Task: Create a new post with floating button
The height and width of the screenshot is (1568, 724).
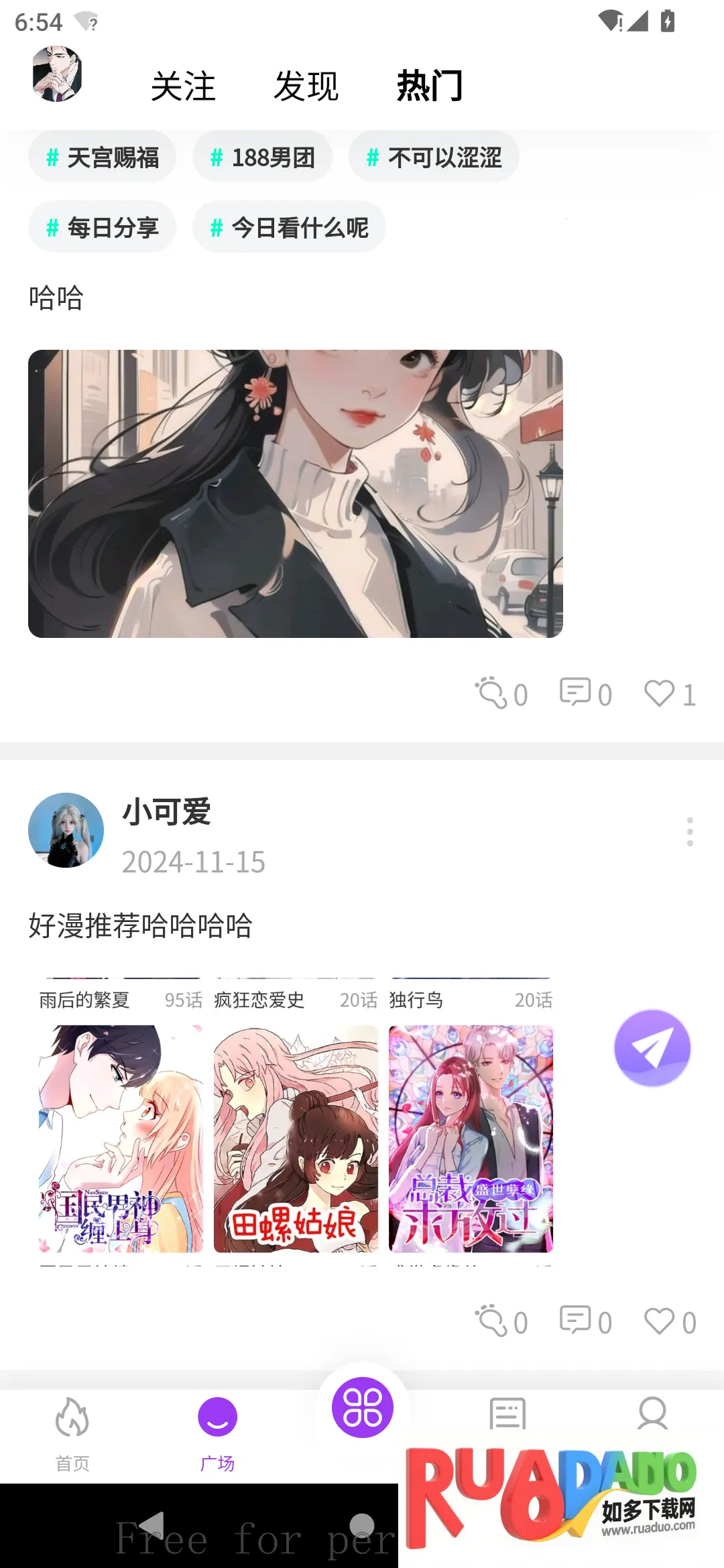Action: [652, 1047]
